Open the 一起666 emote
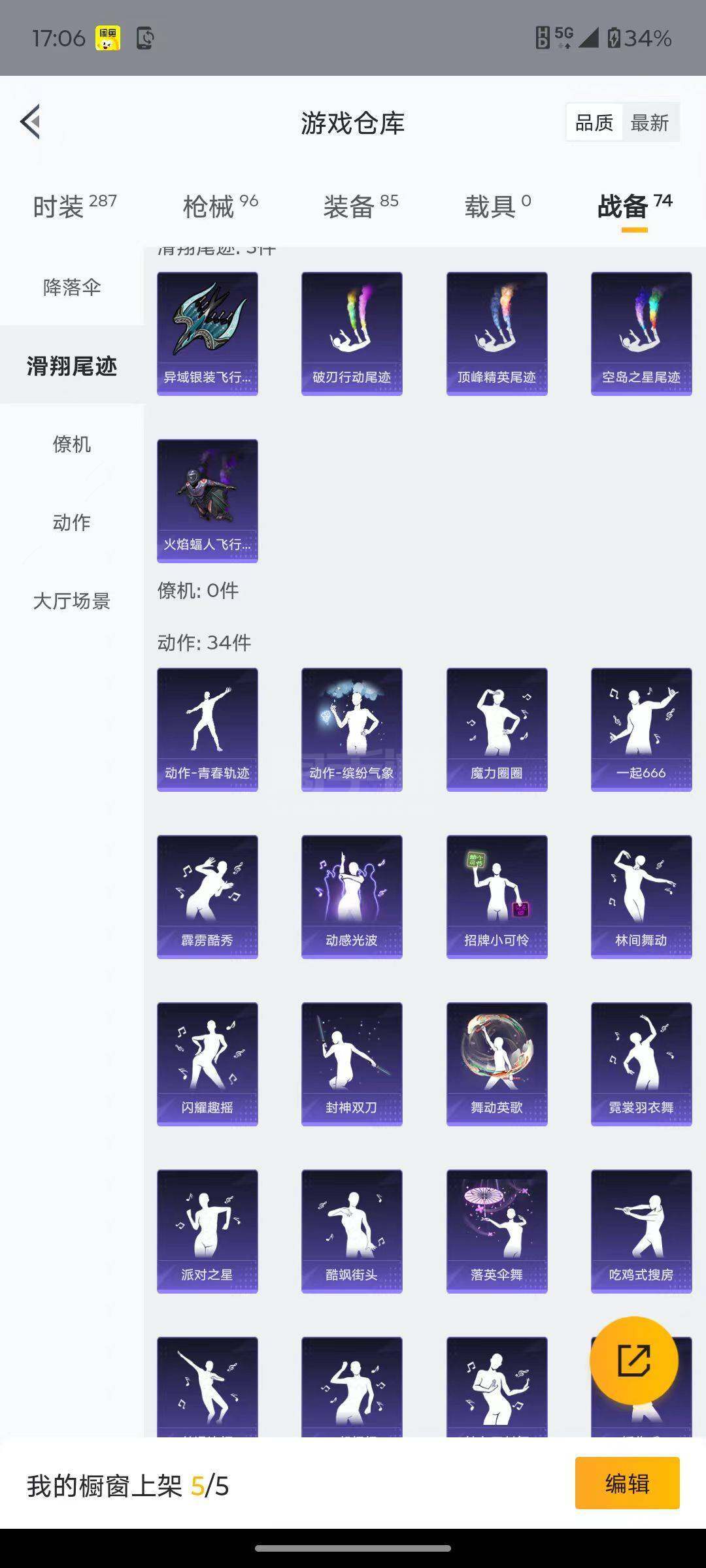Screen dimensions: 706x1568 (641, 730)
